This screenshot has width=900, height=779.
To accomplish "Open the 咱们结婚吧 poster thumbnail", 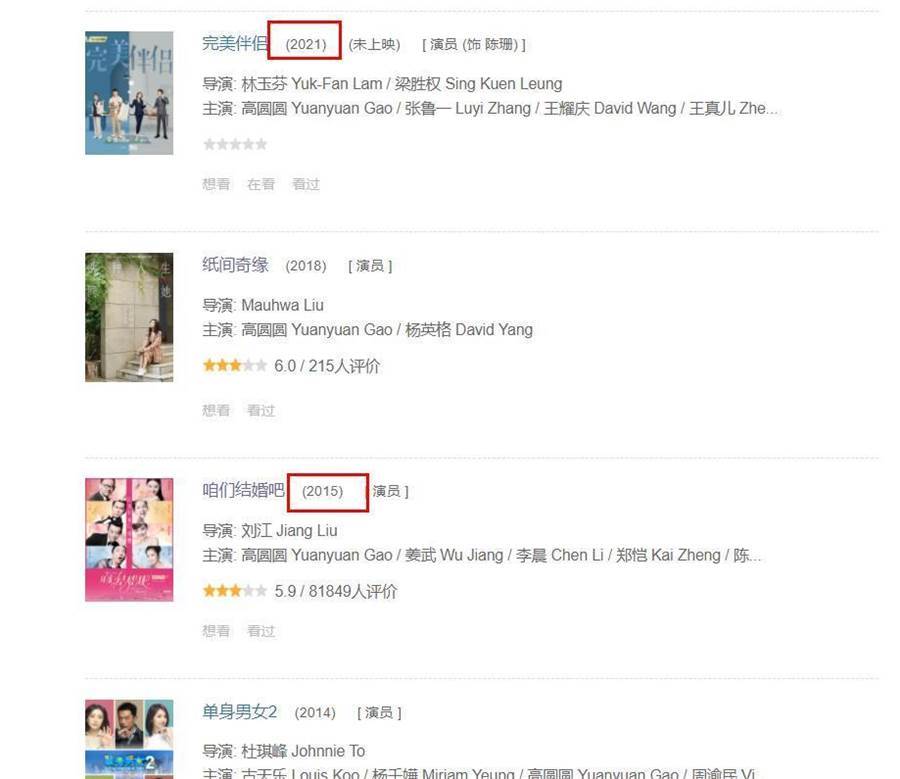I will coord(129,539).
